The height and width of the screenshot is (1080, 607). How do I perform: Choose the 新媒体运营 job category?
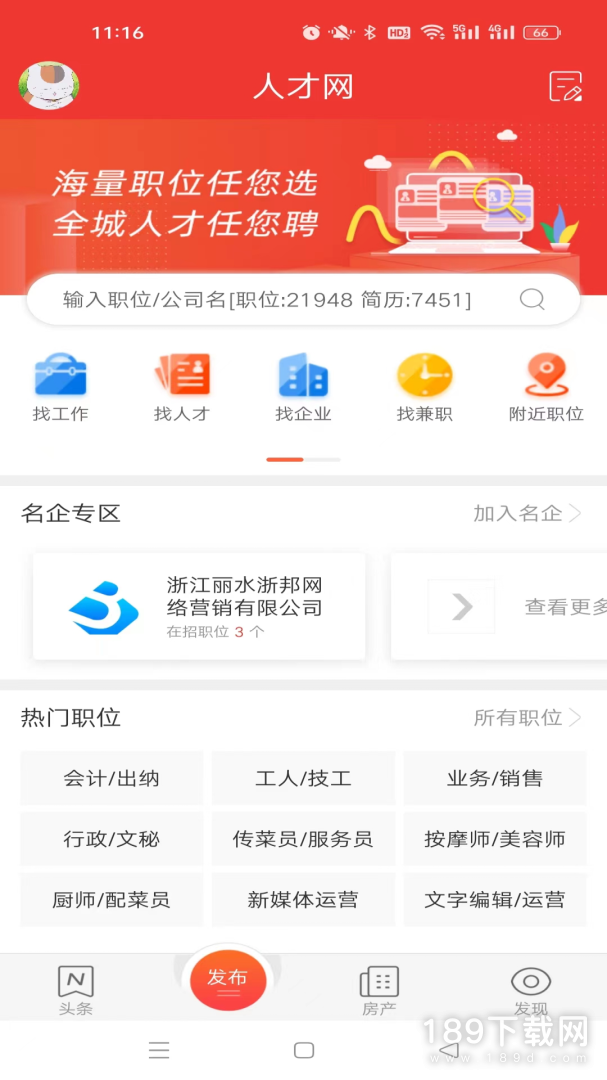point(303,899)
